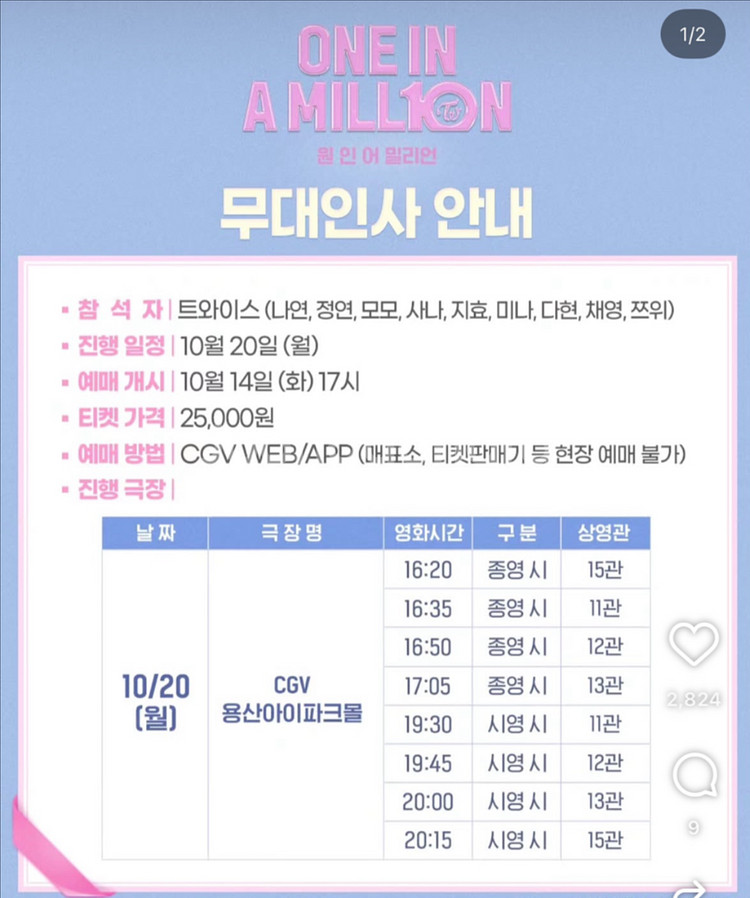Like this post with the heart icon
The height and width of the screenshot is (898, 750).
pyautogui.click(x=693, y=644)
